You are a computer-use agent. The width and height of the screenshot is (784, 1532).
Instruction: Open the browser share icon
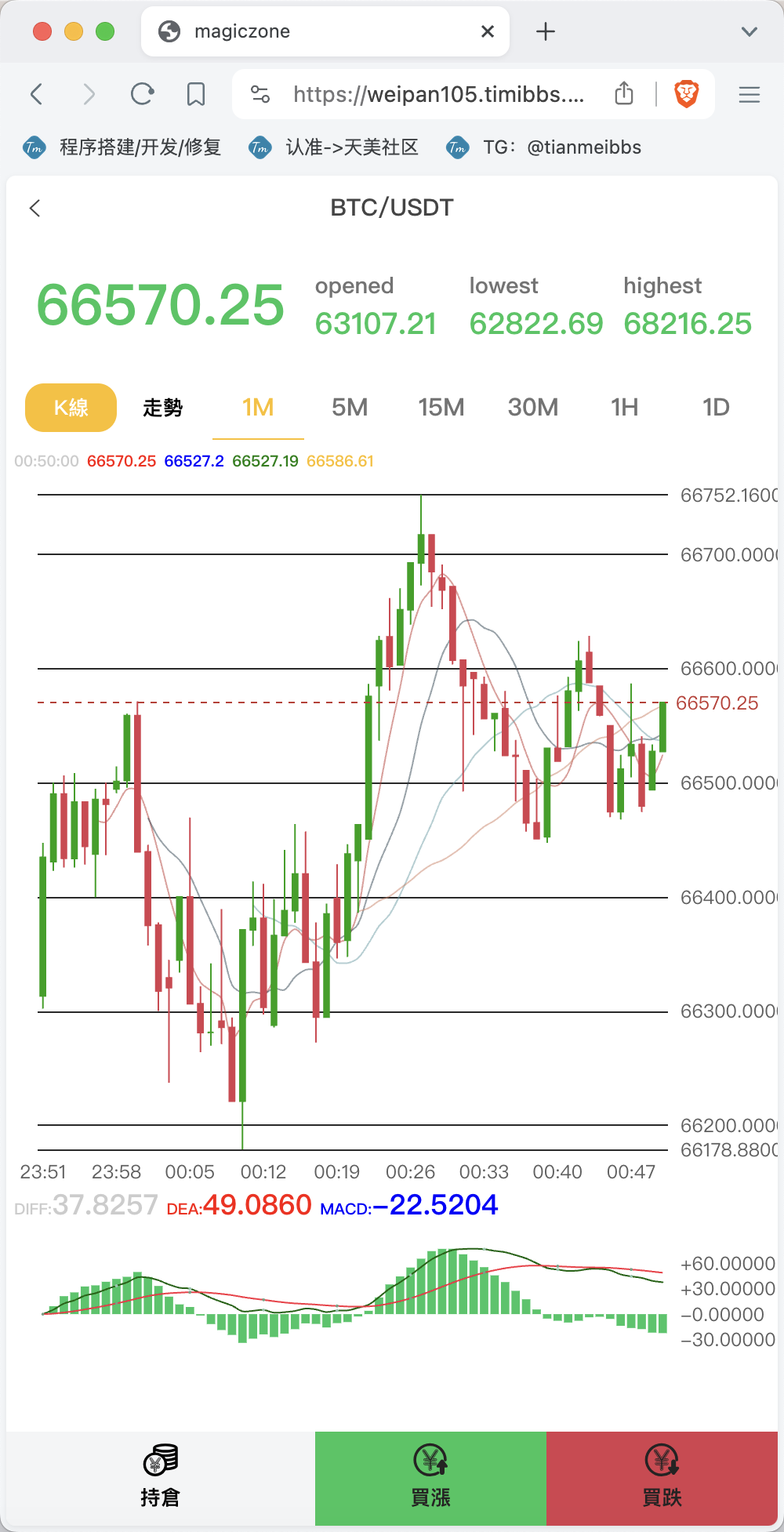pos(624,93)
